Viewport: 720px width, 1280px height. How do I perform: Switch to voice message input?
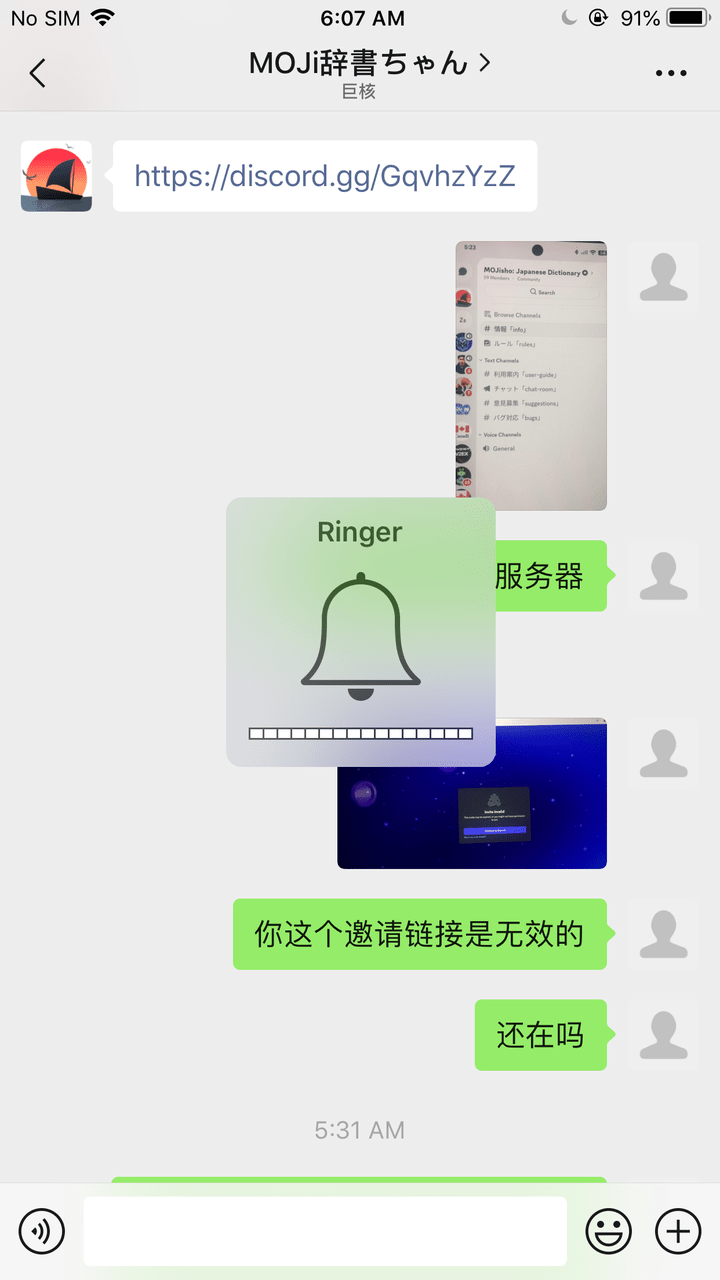tap(42, 1230)
